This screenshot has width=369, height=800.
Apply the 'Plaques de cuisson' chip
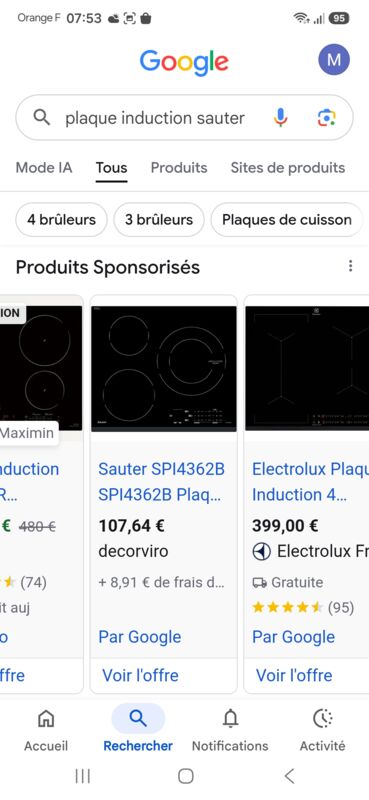pos(287,220)
